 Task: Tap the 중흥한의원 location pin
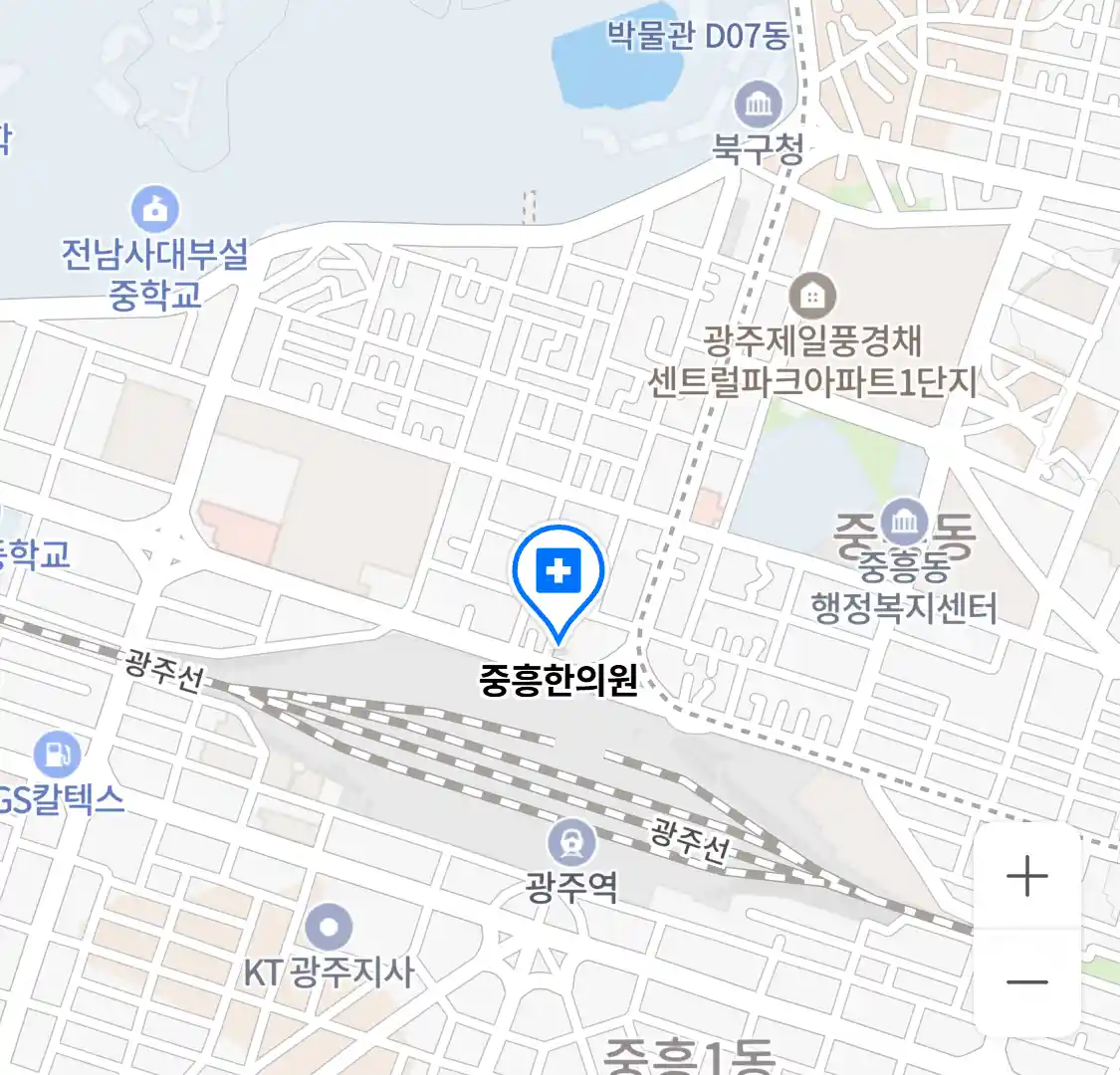559,574
